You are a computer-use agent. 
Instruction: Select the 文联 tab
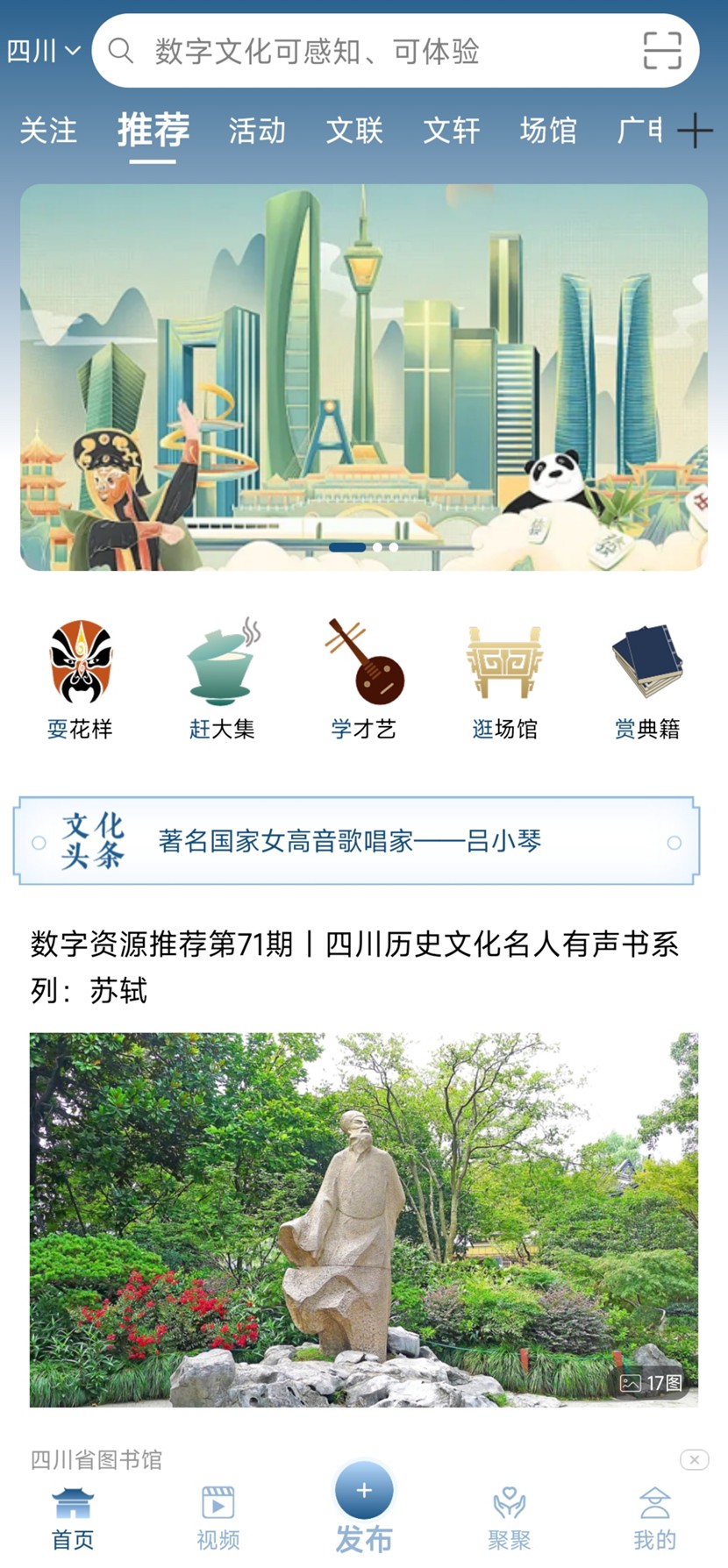tap(354, 131)
